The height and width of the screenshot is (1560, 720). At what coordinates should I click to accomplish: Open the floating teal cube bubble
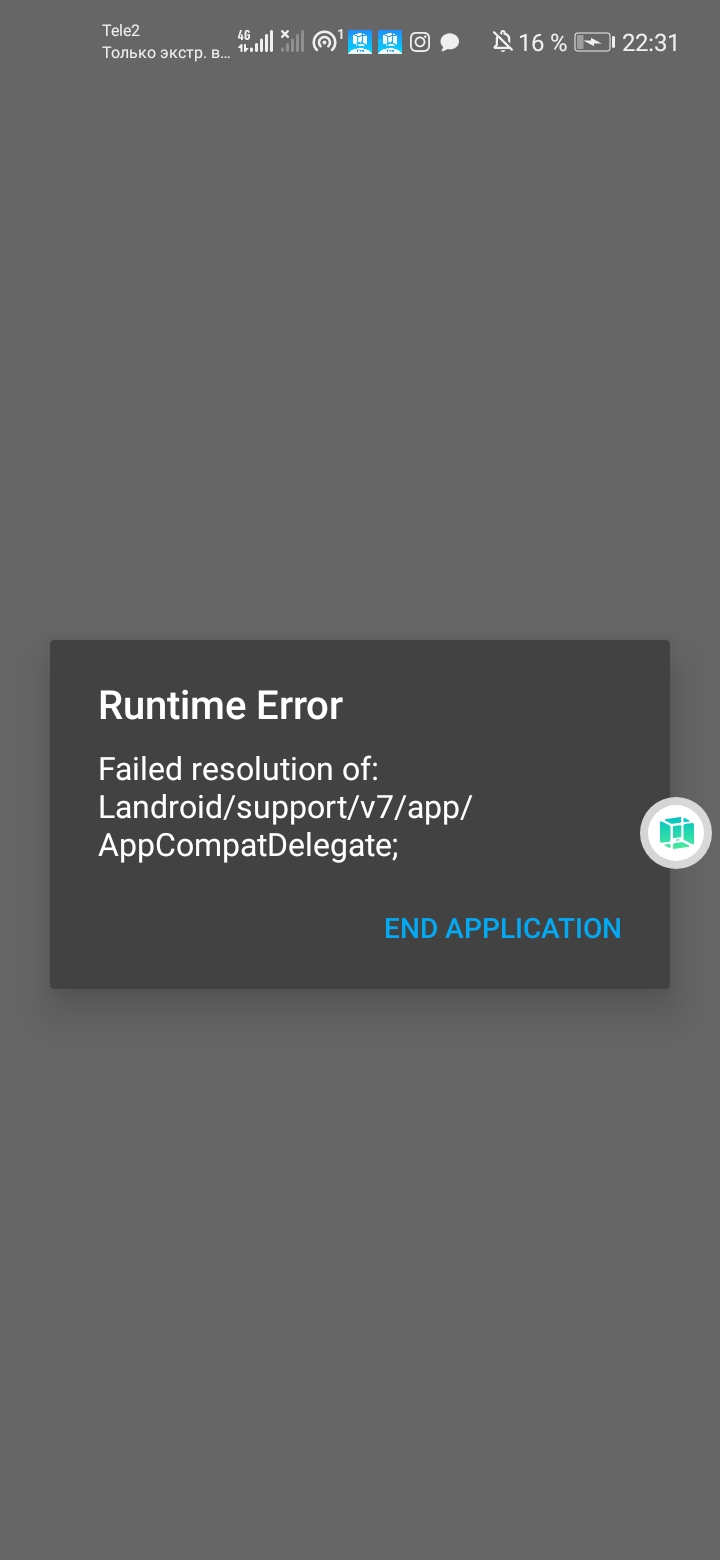pos(676,832)
